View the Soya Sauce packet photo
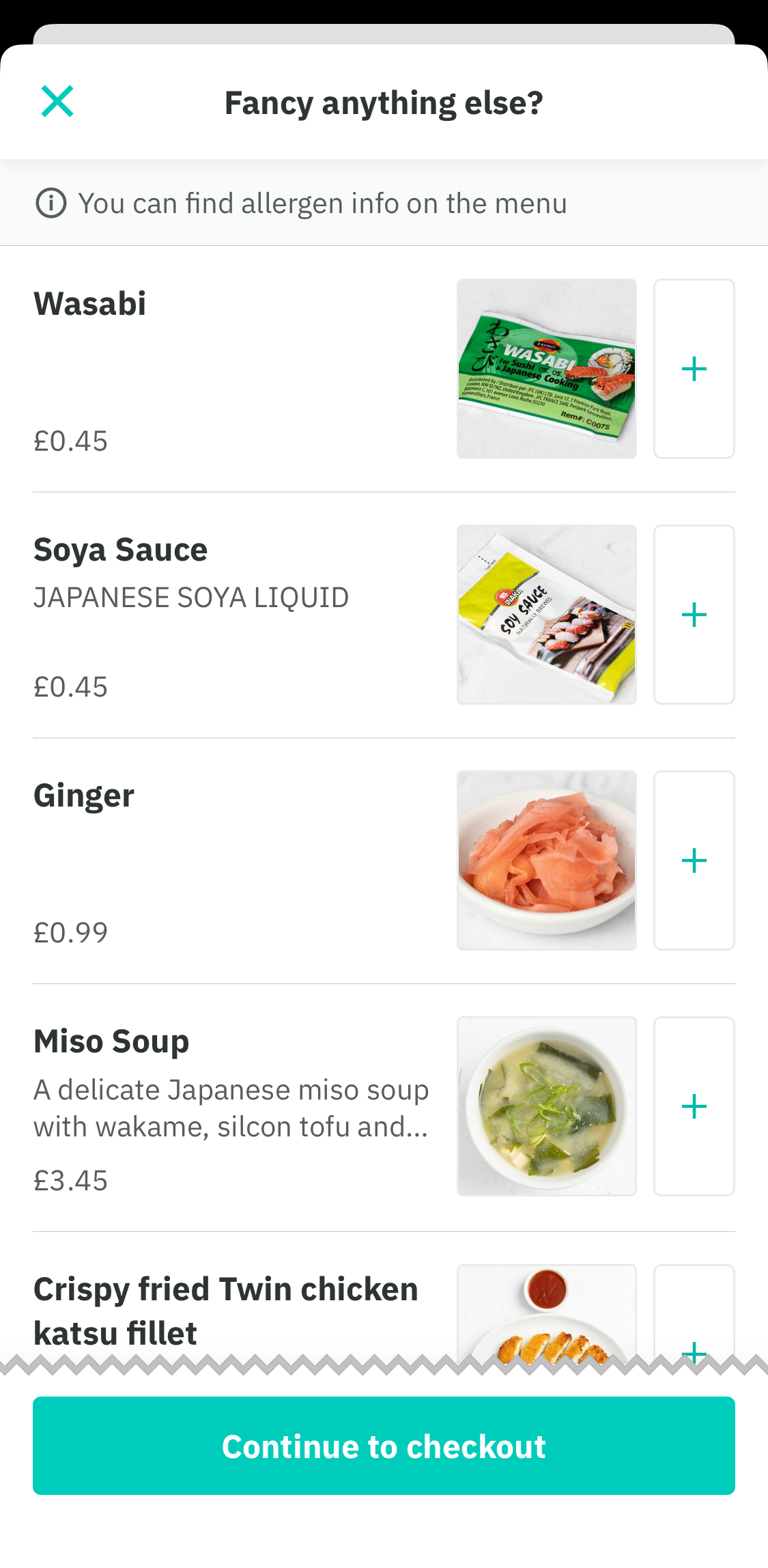768x1568 pixels. tap(547, 614)
